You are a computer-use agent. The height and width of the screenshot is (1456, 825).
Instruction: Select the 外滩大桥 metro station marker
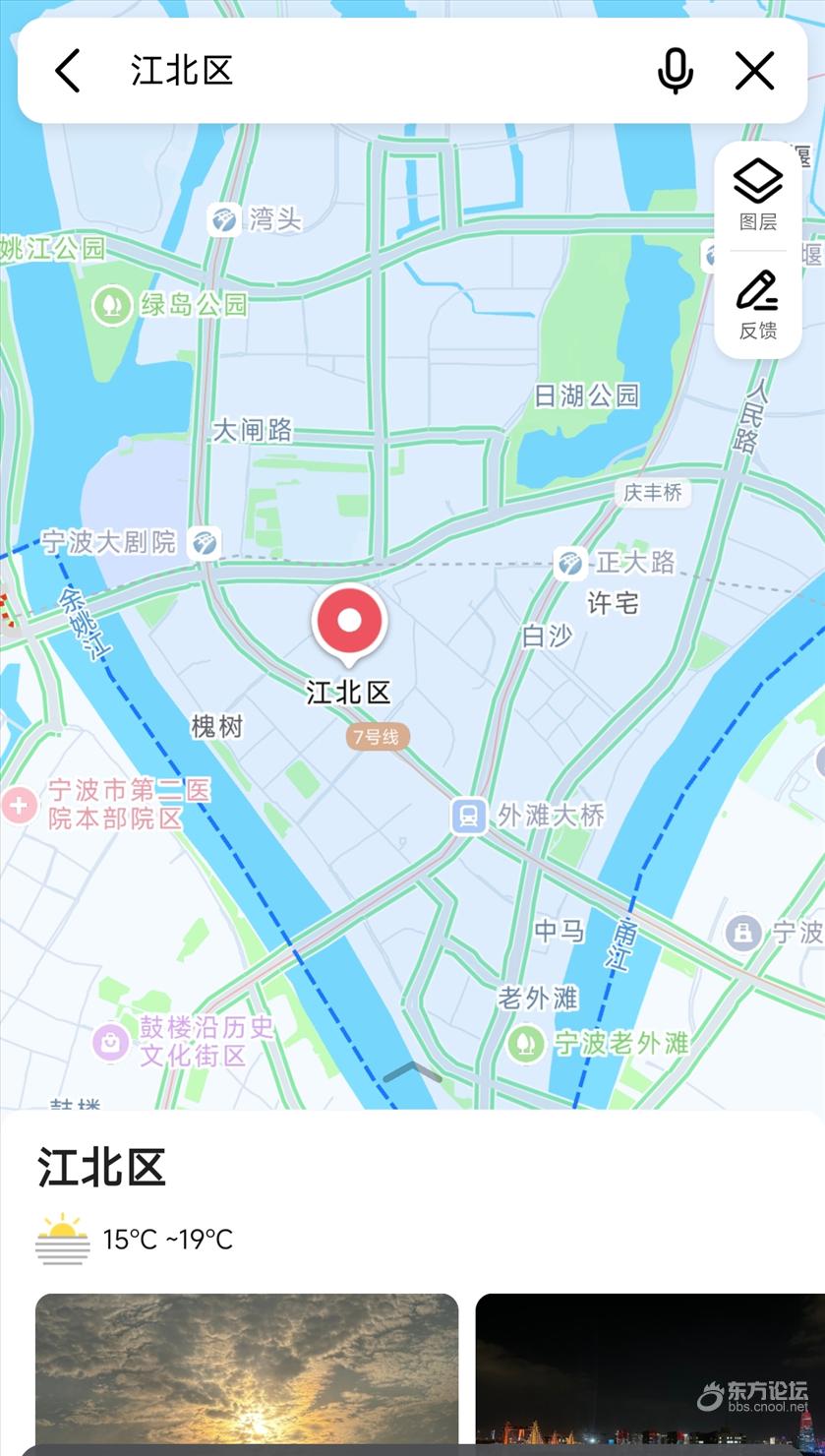(469, 816)
